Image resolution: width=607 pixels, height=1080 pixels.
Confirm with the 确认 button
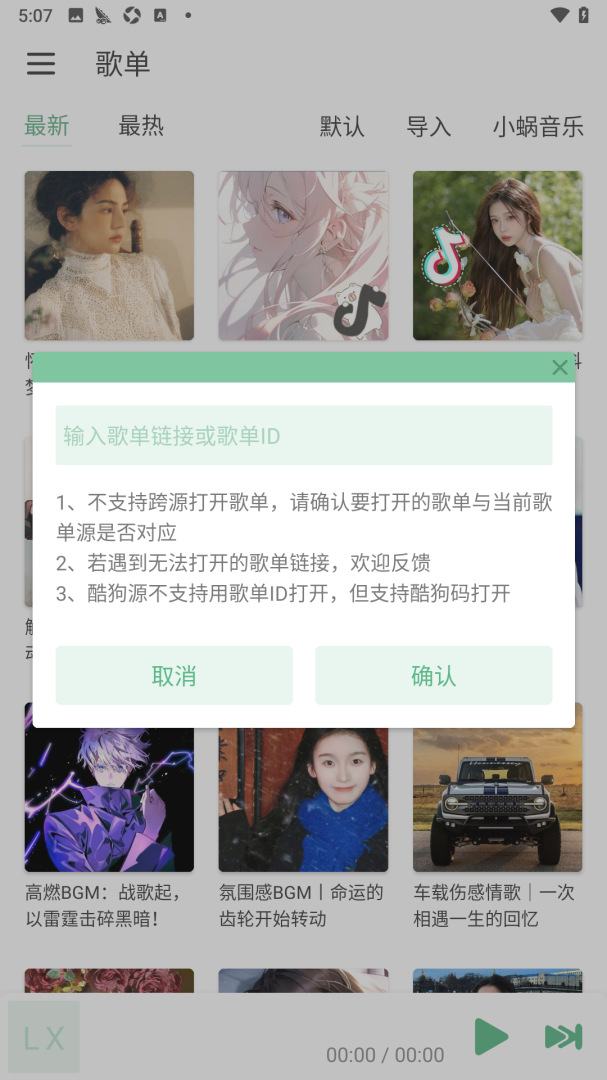(433, 676)
